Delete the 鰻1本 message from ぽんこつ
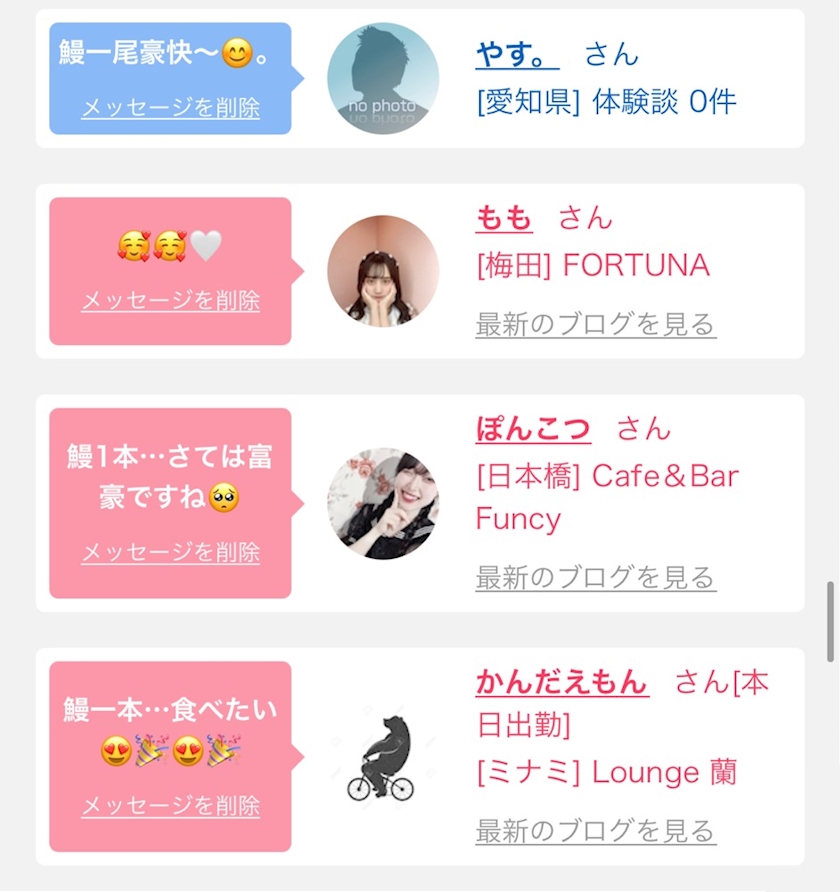The image size is (840, 892). coord(171,552)
